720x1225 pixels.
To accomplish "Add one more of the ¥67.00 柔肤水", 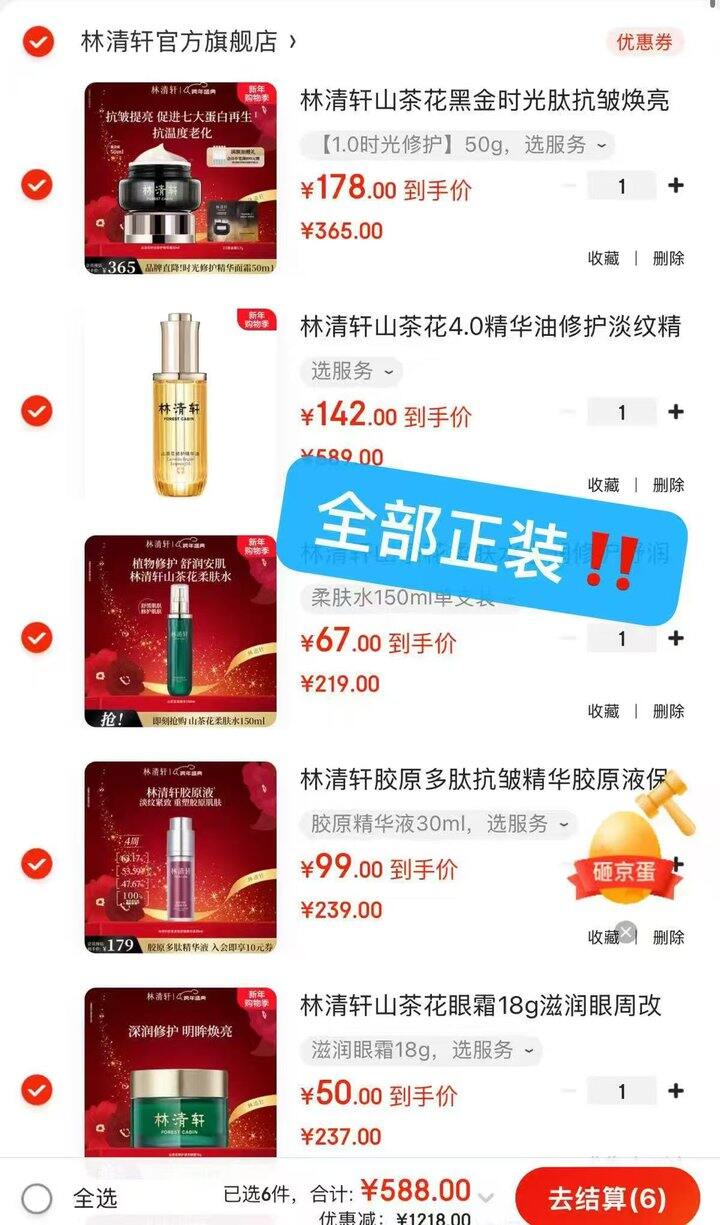I will coord(676,638).
